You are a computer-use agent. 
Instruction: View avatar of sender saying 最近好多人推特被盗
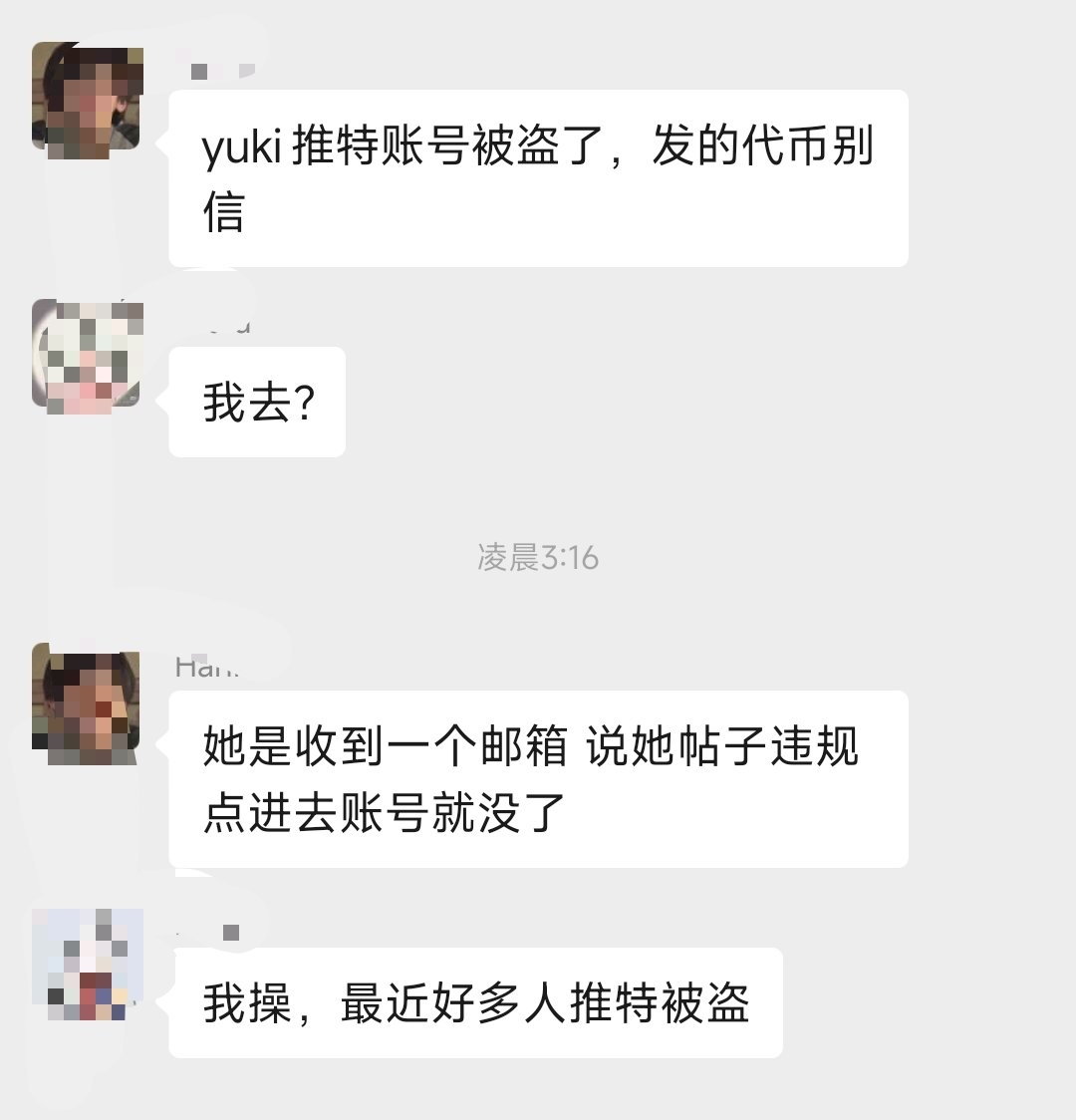tap(87, 965)
